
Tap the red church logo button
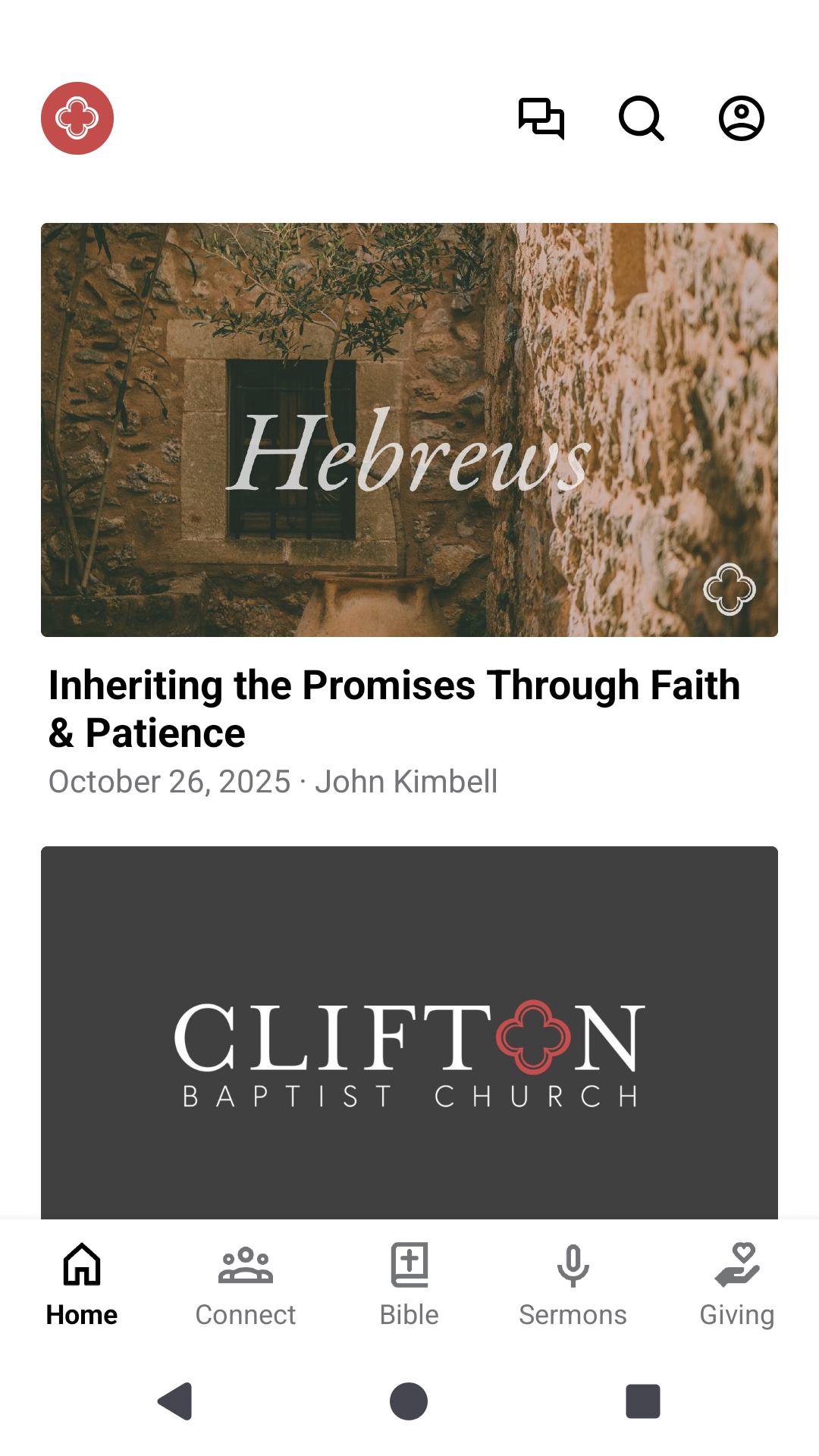77,118
